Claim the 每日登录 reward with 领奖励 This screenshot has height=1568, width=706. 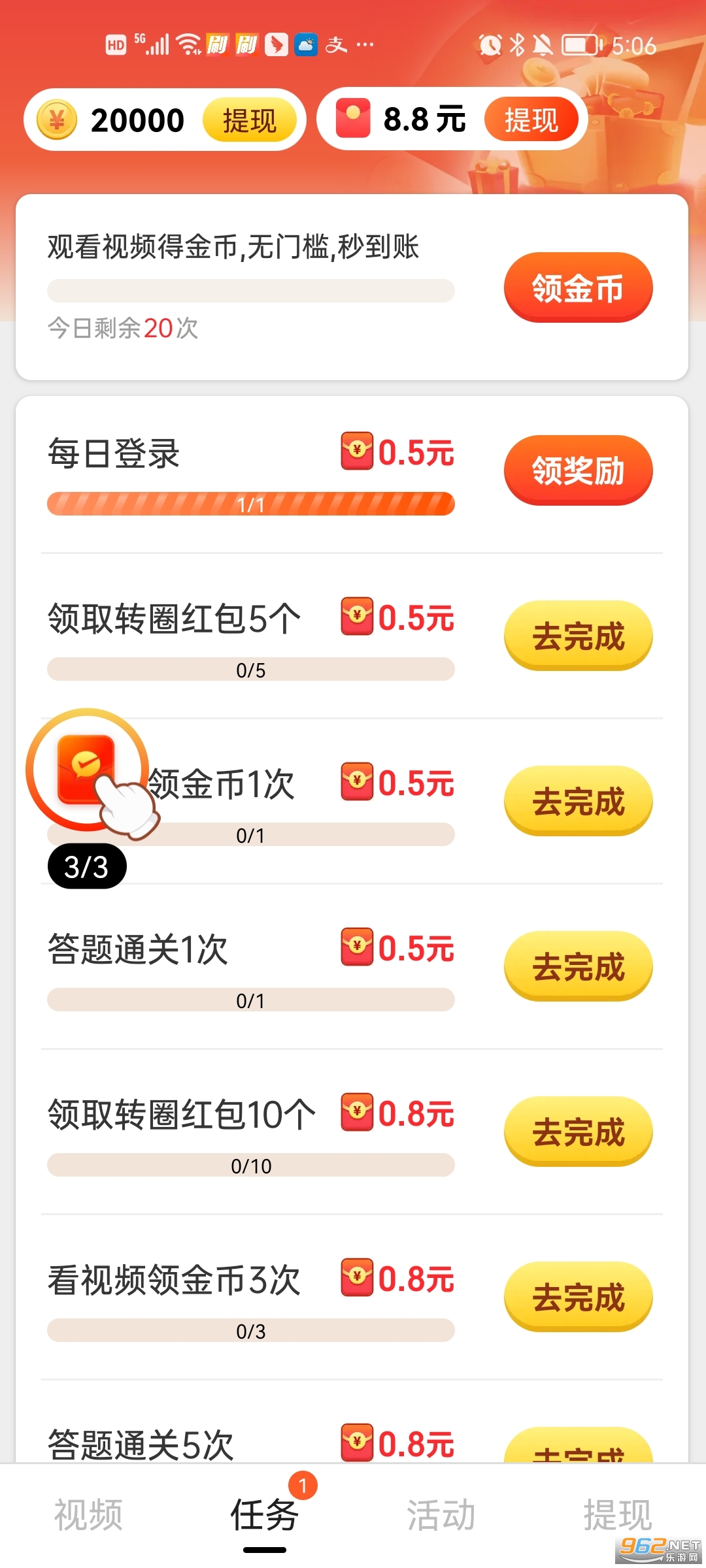click(x=578, y=470)
